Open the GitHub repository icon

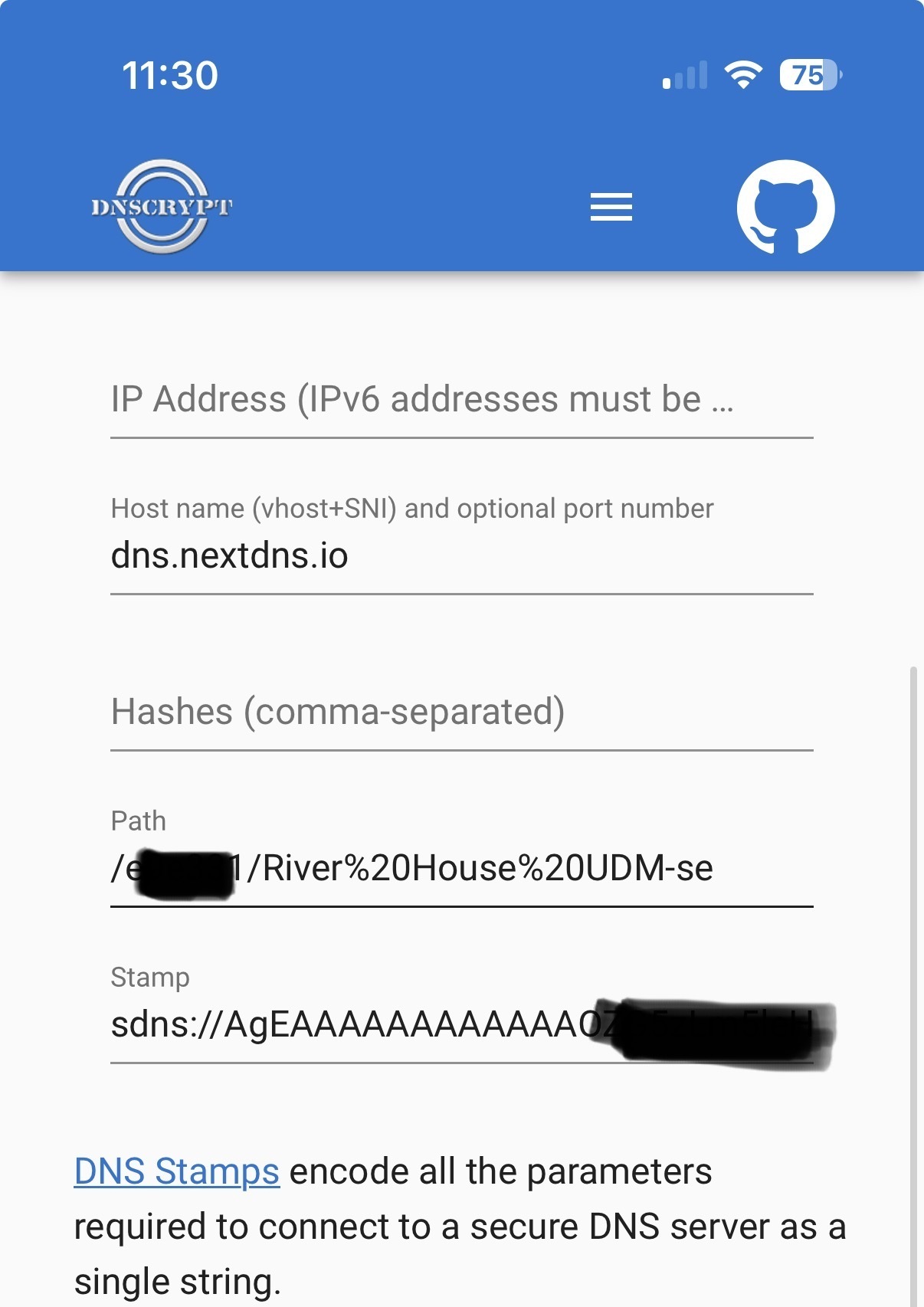coord(785,207)
